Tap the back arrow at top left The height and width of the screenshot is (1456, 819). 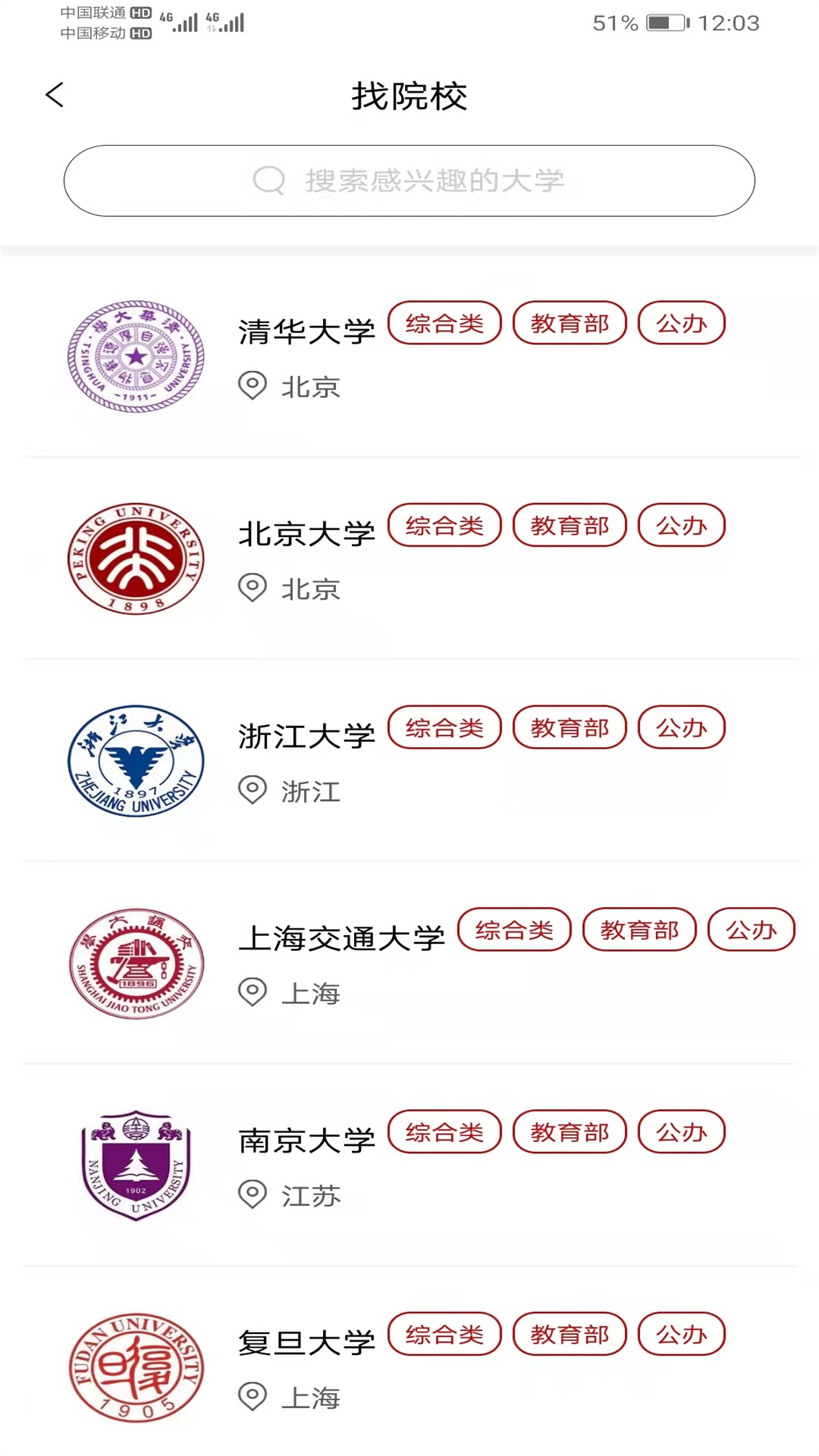pos(54,95)
